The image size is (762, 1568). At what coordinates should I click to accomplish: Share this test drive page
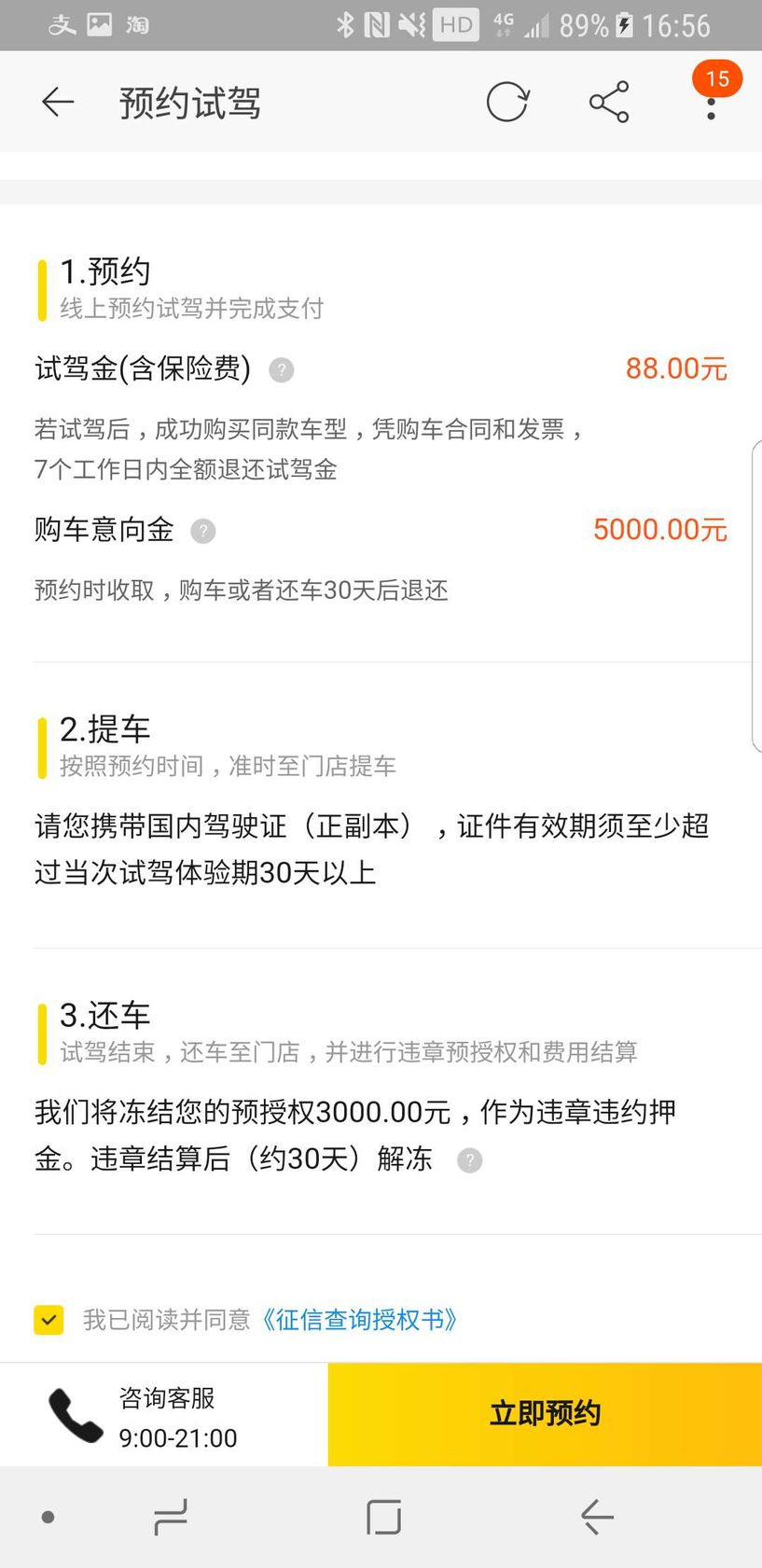pyautogui.click(x=609, y=102)
